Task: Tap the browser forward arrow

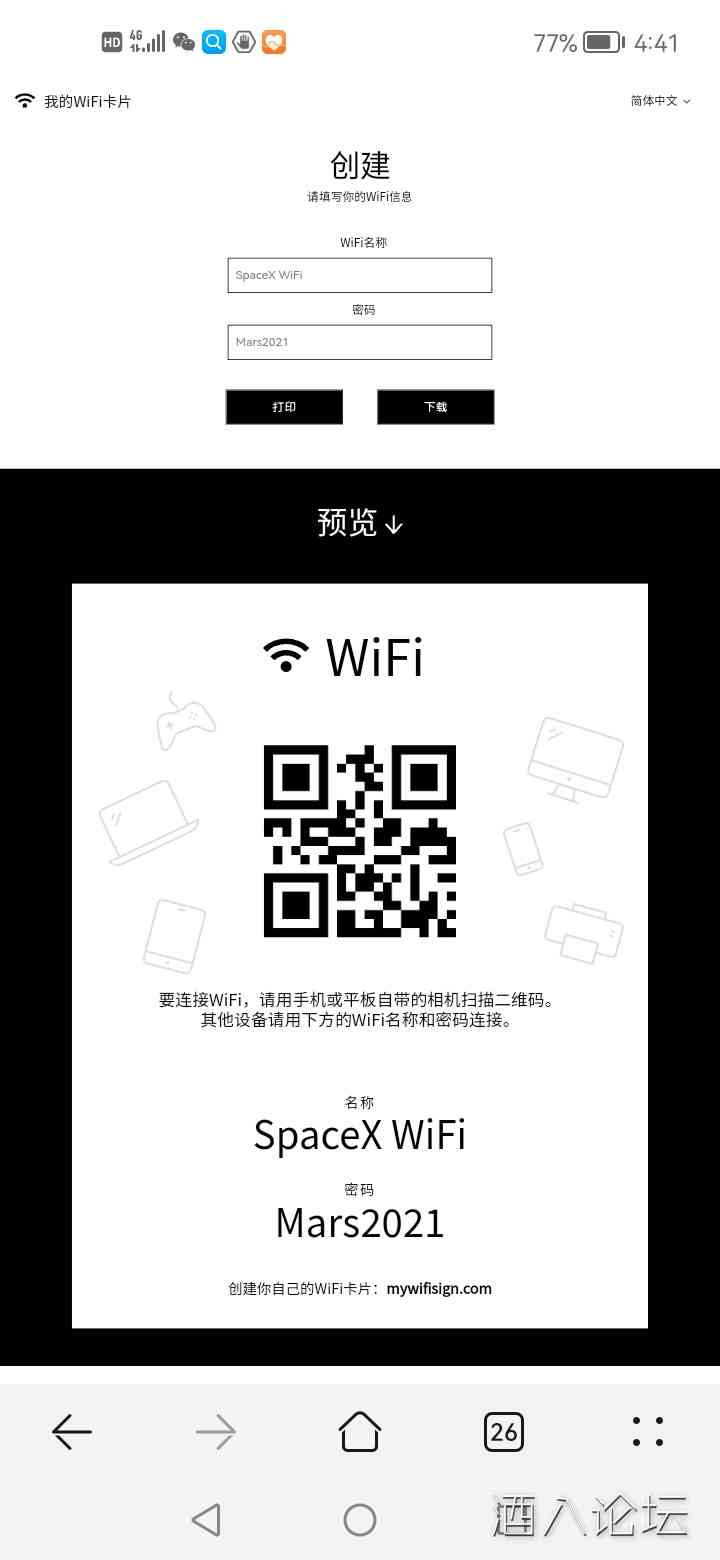Action: pyautogui.click(x=216, y=1432)
